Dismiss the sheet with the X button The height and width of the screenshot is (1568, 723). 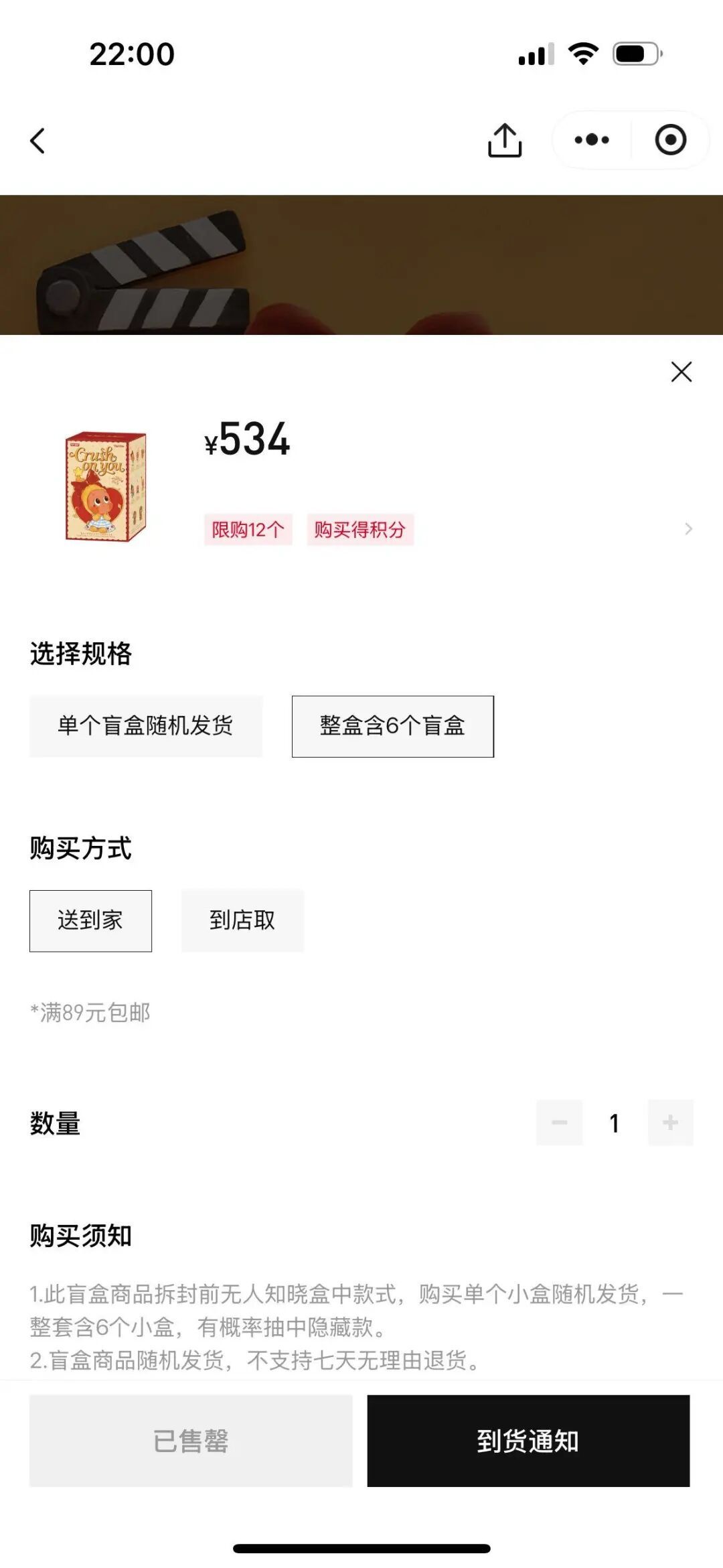(x=681, y=372)
